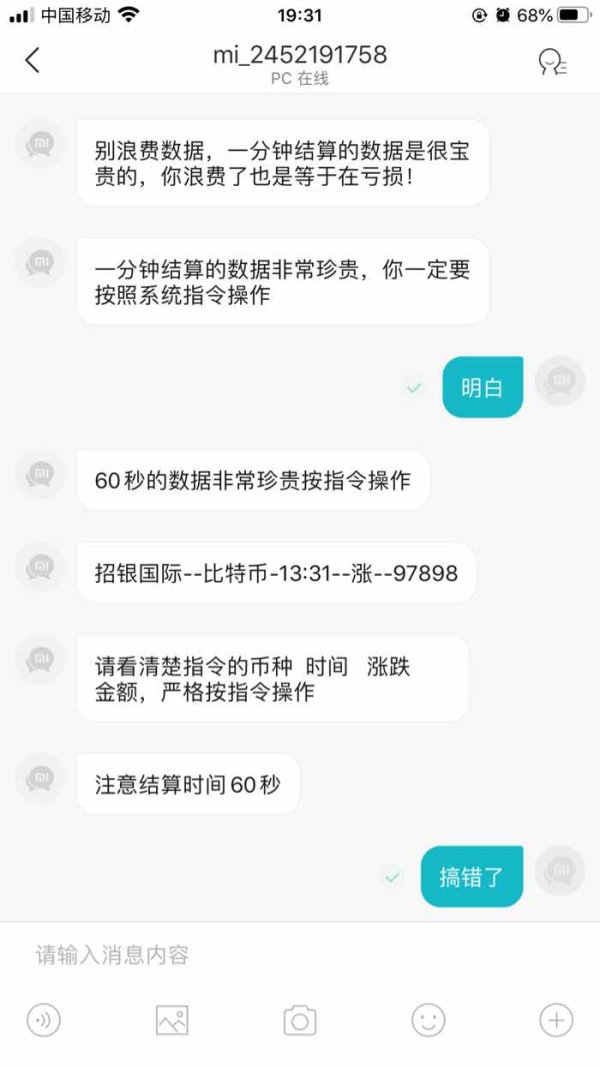This screenshot has width=600, height=1067.
Task: Go back using the top-left arrow
Action: pyautogui.click(x=33, y=61)
